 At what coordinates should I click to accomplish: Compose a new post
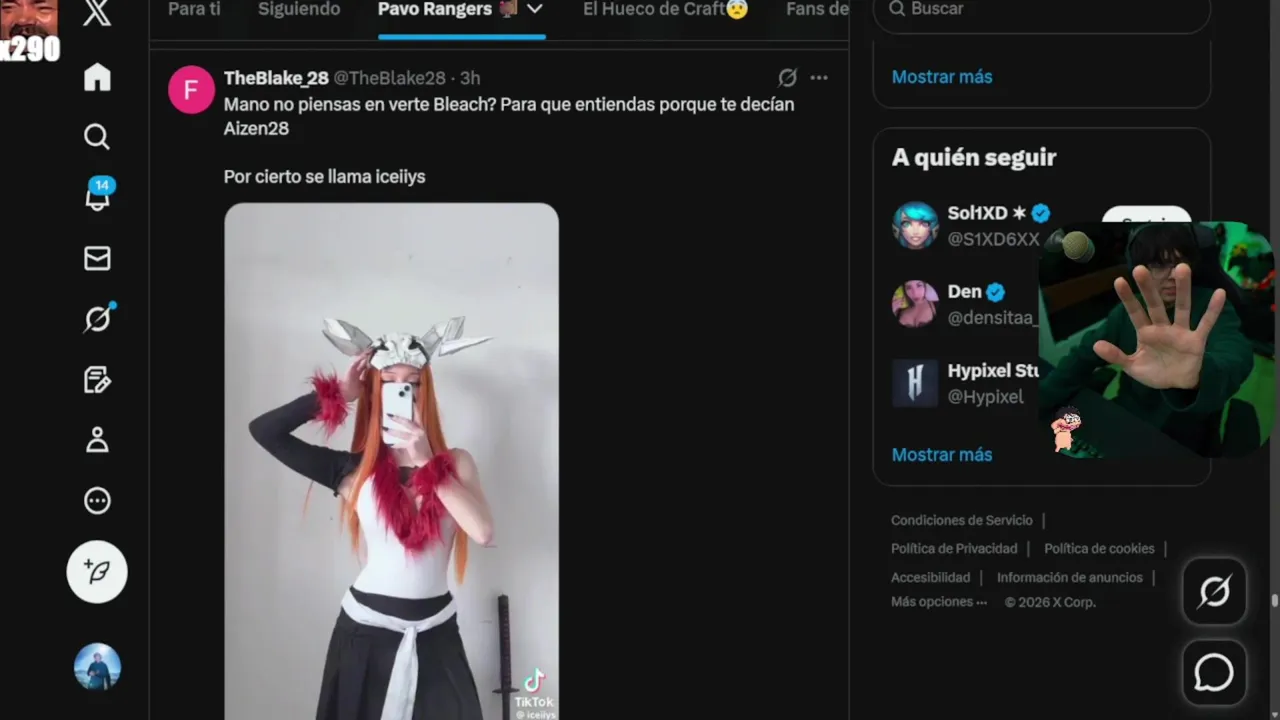[x=97, y=572]
